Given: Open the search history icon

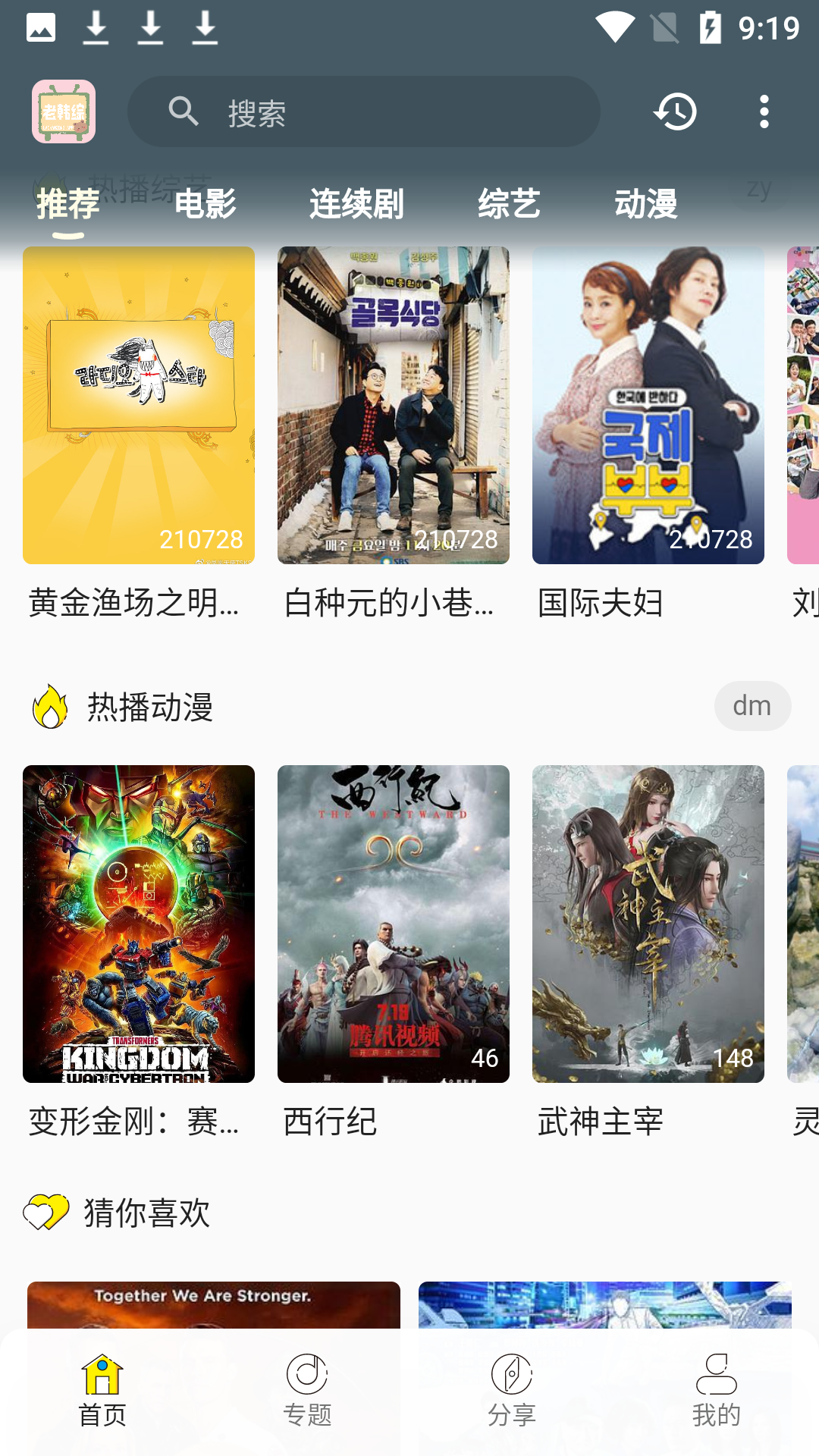Looking at the screenshot, I should click(674, 112).
